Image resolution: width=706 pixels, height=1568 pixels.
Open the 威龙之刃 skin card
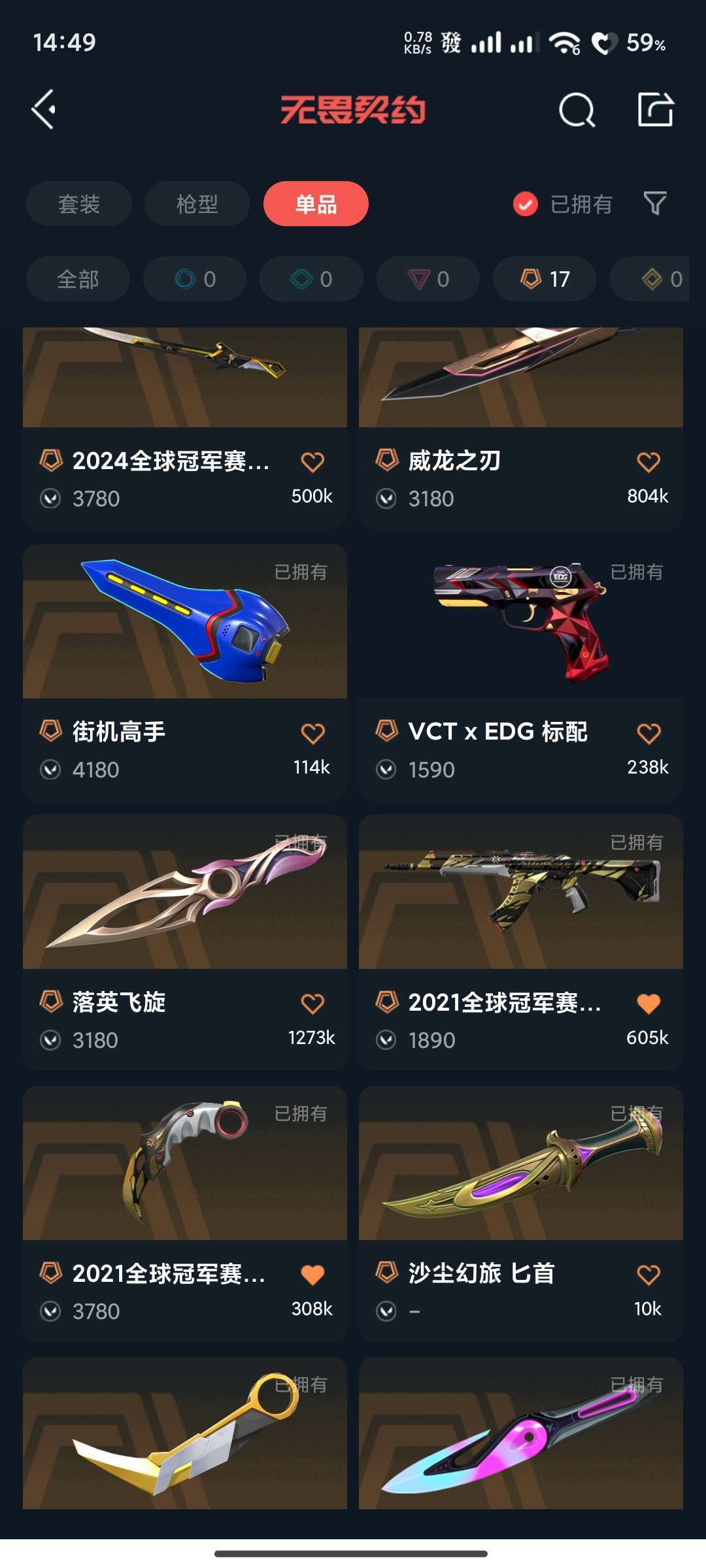click(520, 392)
